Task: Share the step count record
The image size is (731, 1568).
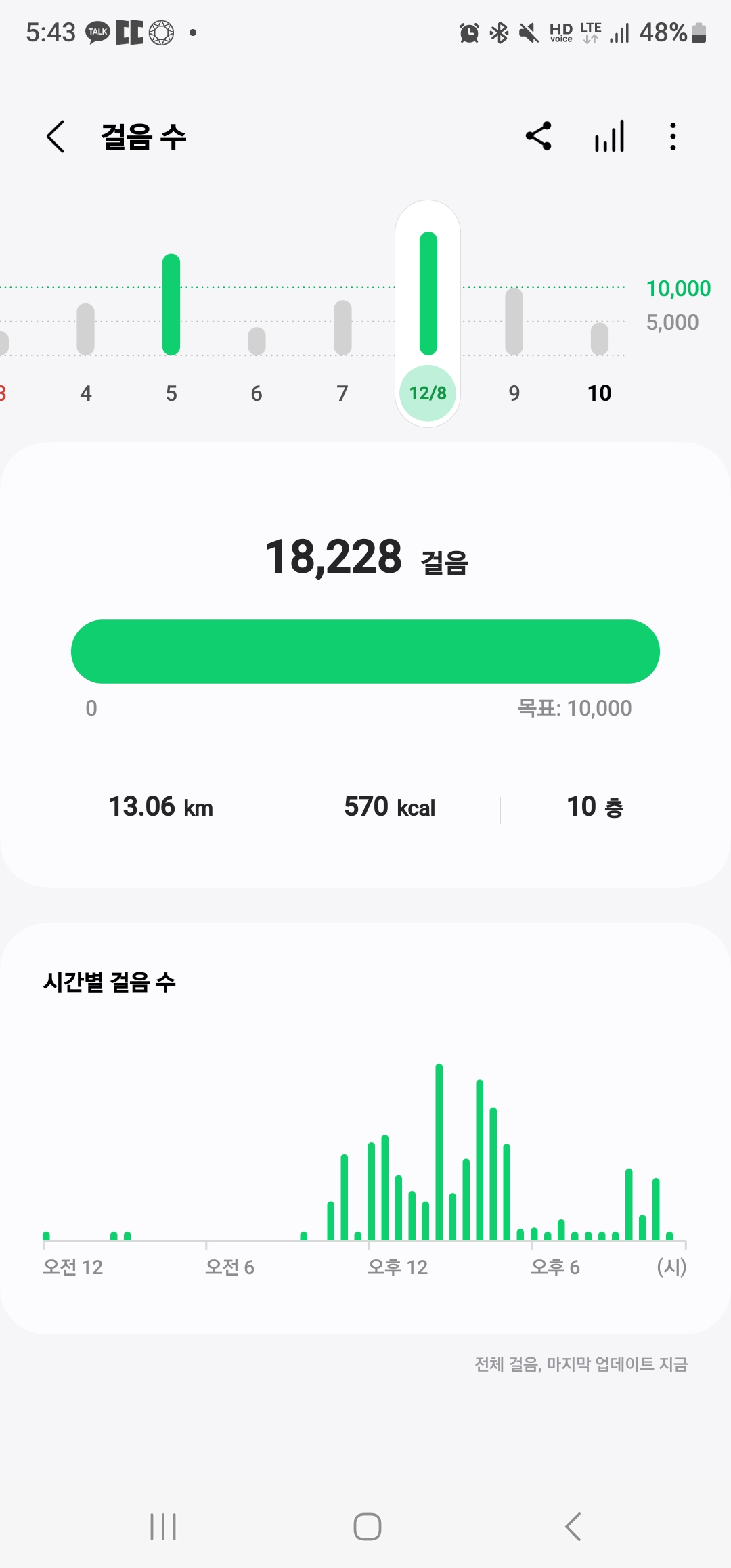Action: [x=539, y=136]
